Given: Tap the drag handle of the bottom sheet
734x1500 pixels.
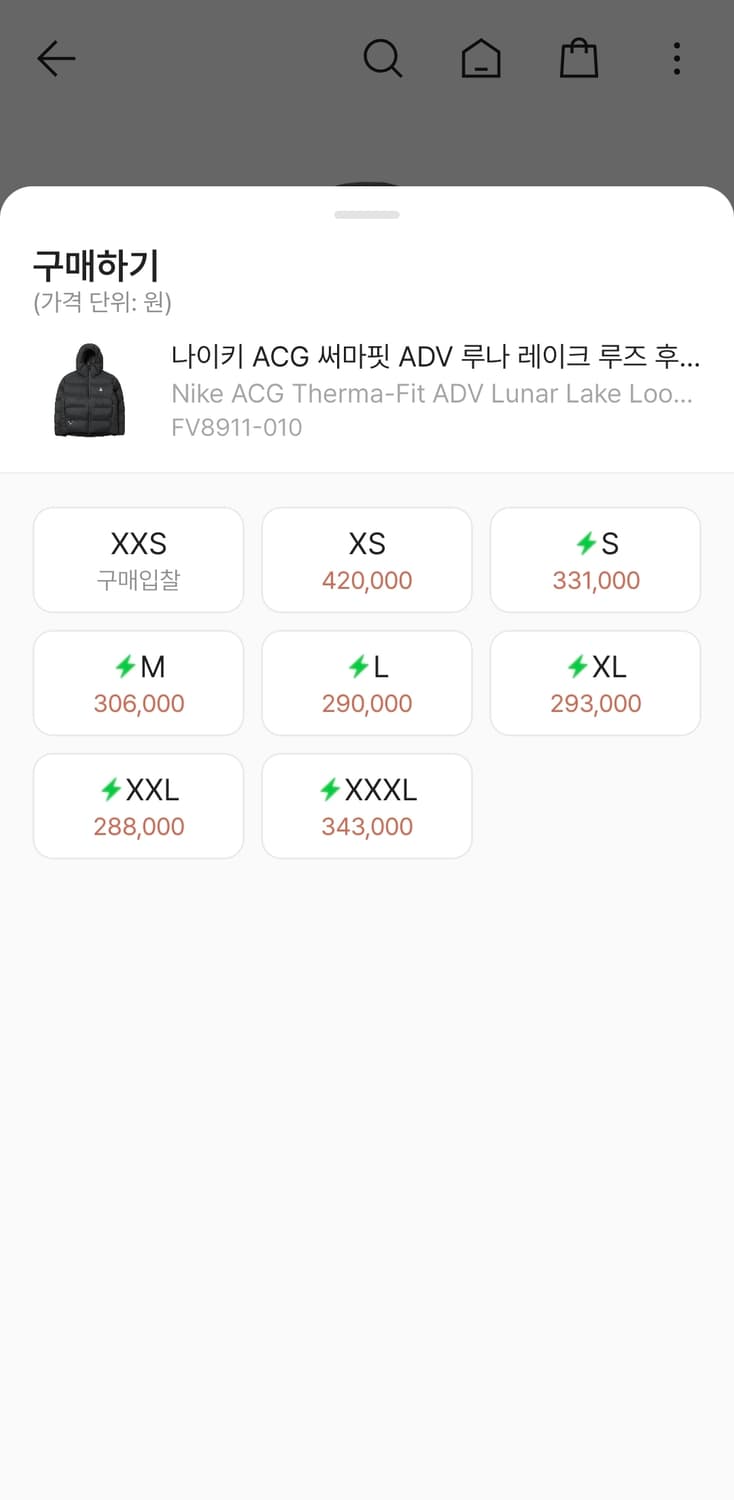Looking at the screenshot, I should pyautogui.click(x=366, y=213).
